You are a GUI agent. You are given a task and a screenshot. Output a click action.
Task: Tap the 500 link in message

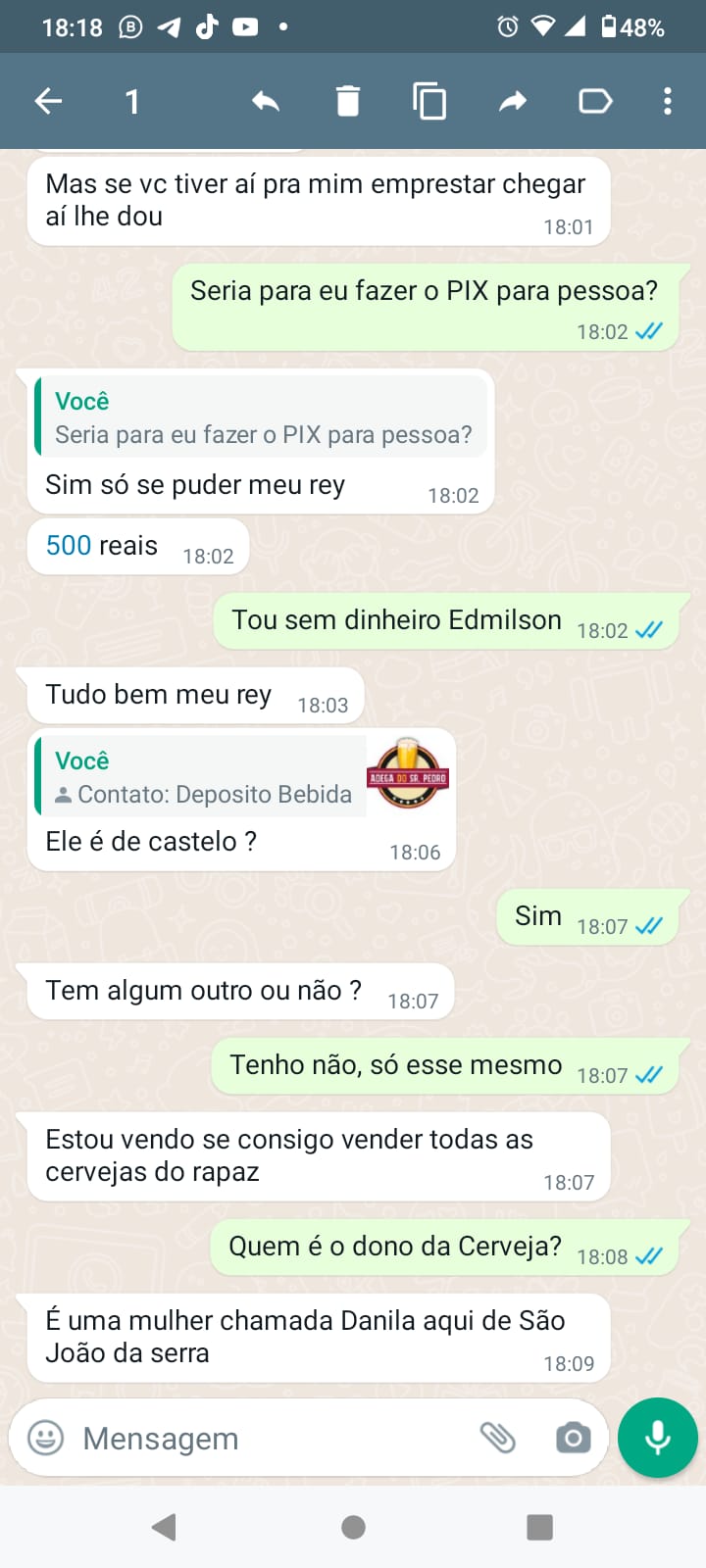(x=69, y=545)
